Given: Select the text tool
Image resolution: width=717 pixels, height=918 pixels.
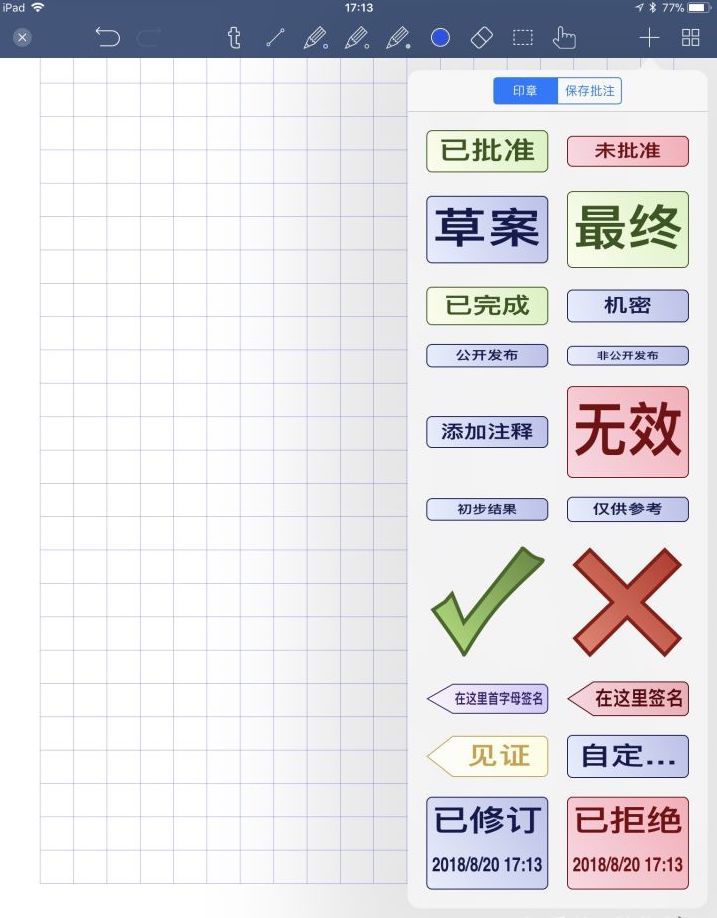Looking at the screenshot, I should (x=234, y=37).
